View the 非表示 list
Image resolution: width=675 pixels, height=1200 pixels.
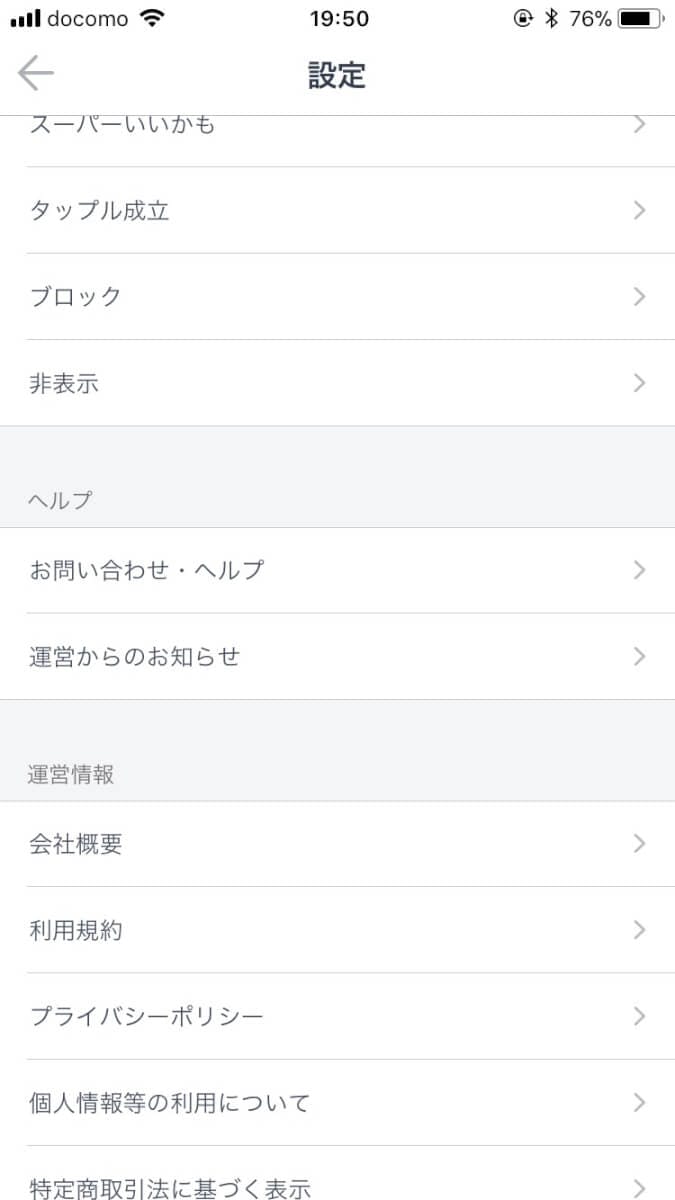(x=337, y=383)
